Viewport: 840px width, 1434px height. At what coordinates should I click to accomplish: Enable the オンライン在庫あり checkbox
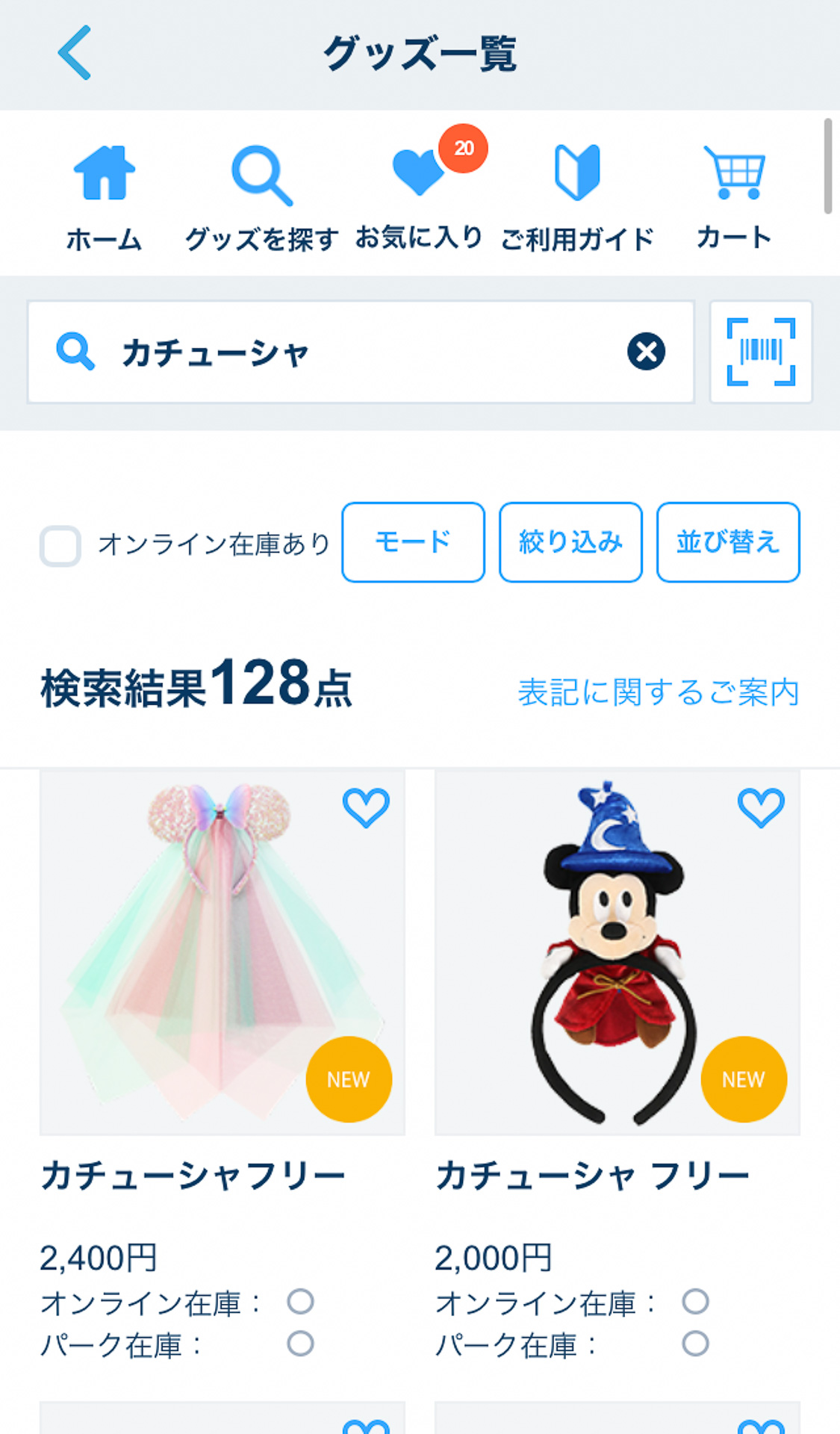tap(60, 546)
